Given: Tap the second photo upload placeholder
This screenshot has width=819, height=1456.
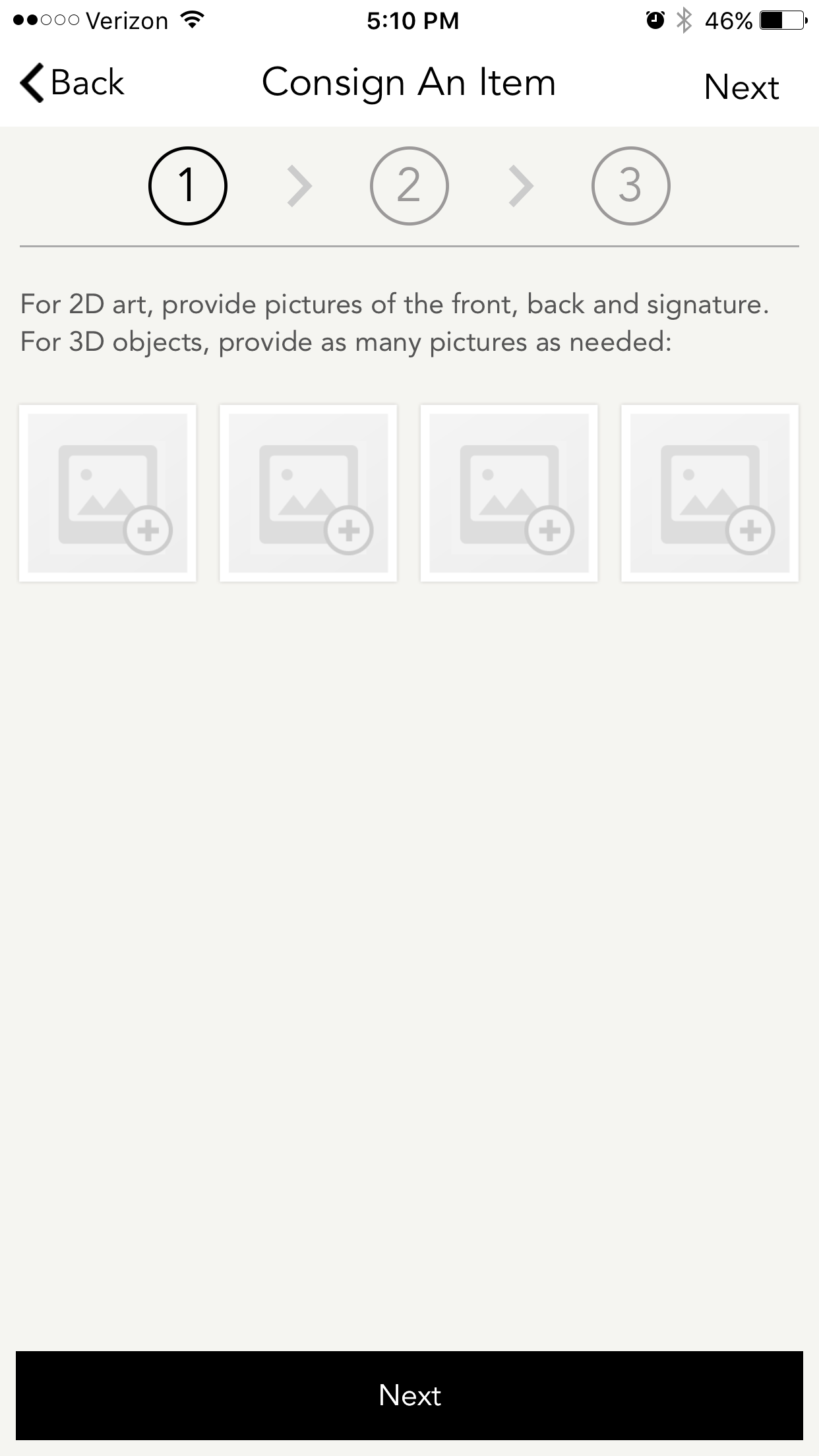Looking at the screenshot, I should [309, 492].
